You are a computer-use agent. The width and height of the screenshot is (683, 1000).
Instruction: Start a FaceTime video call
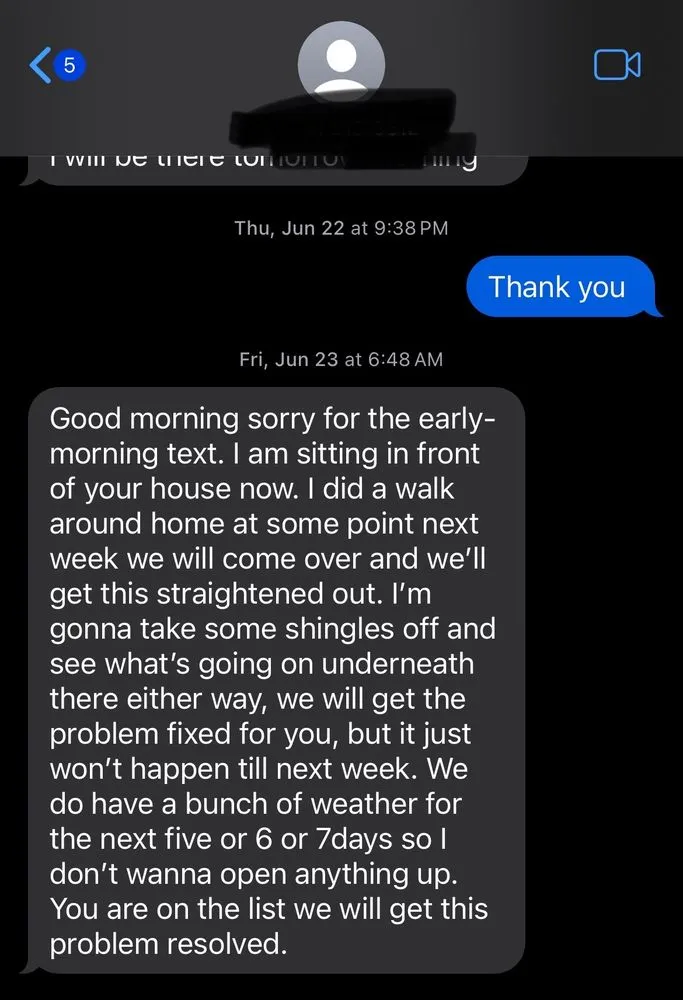pyautogui.click(x=616, y=65)
